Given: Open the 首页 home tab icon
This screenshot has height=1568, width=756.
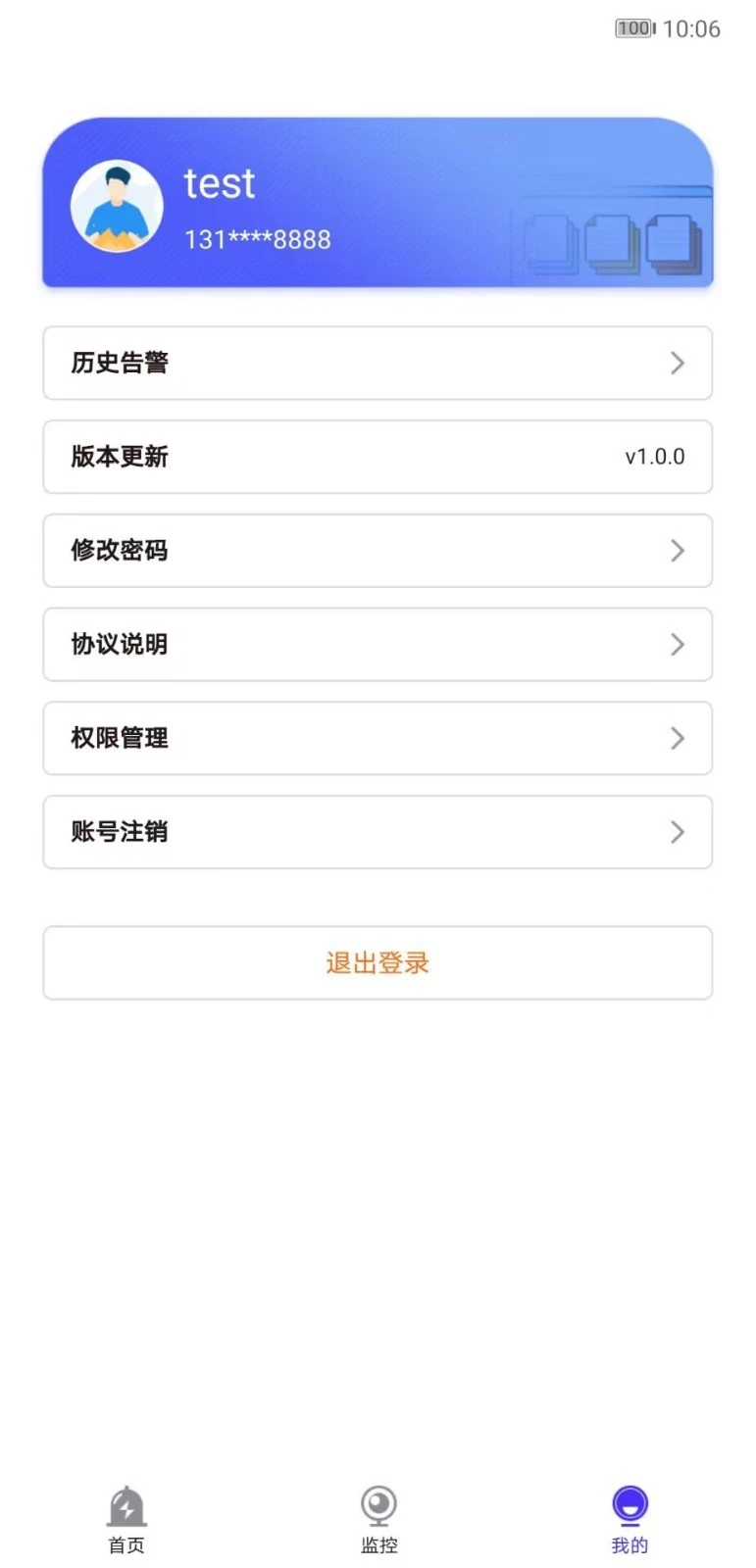Looking at the screenshot, I should 126,1512.
